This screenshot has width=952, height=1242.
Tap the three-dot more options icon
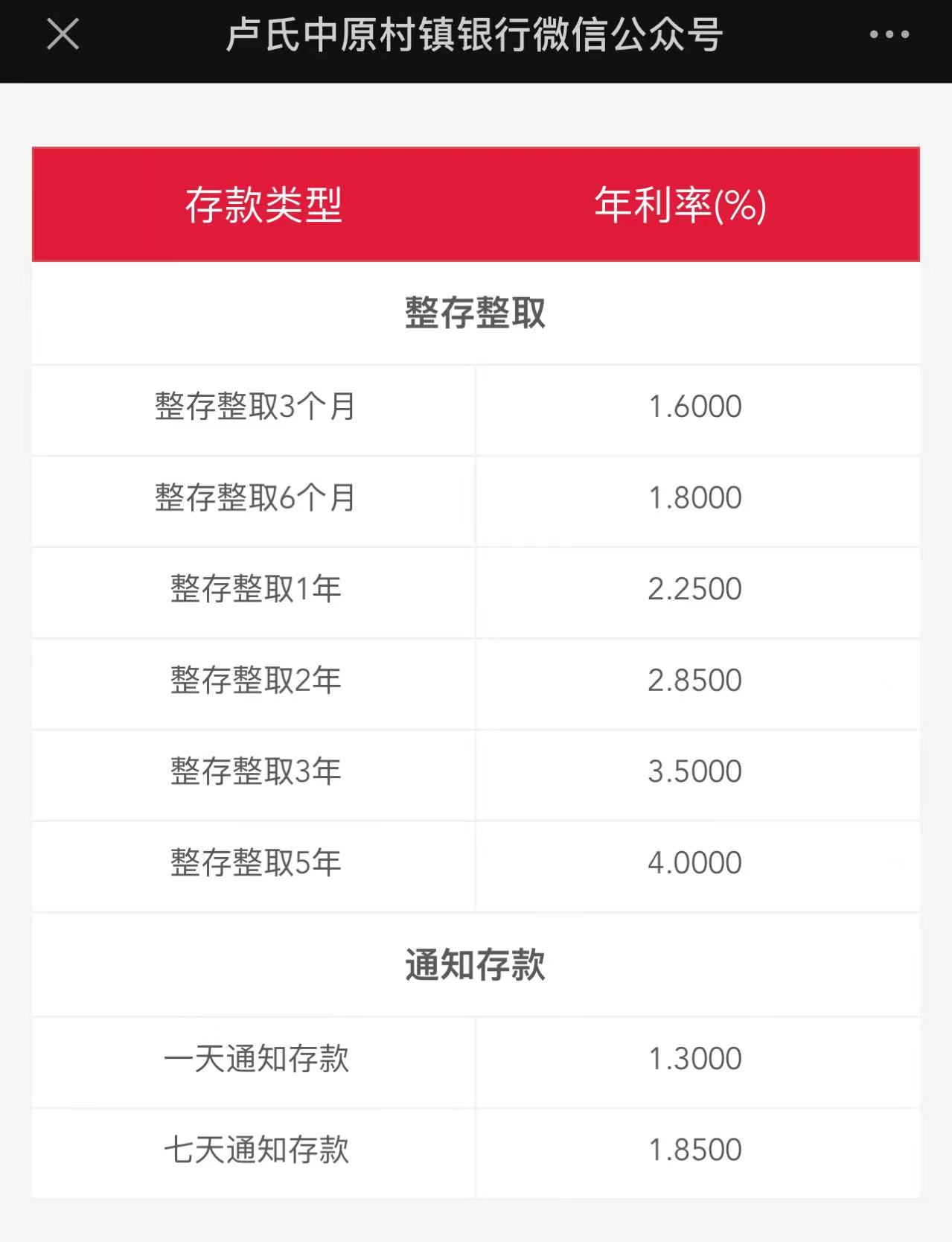coord(890,34)
